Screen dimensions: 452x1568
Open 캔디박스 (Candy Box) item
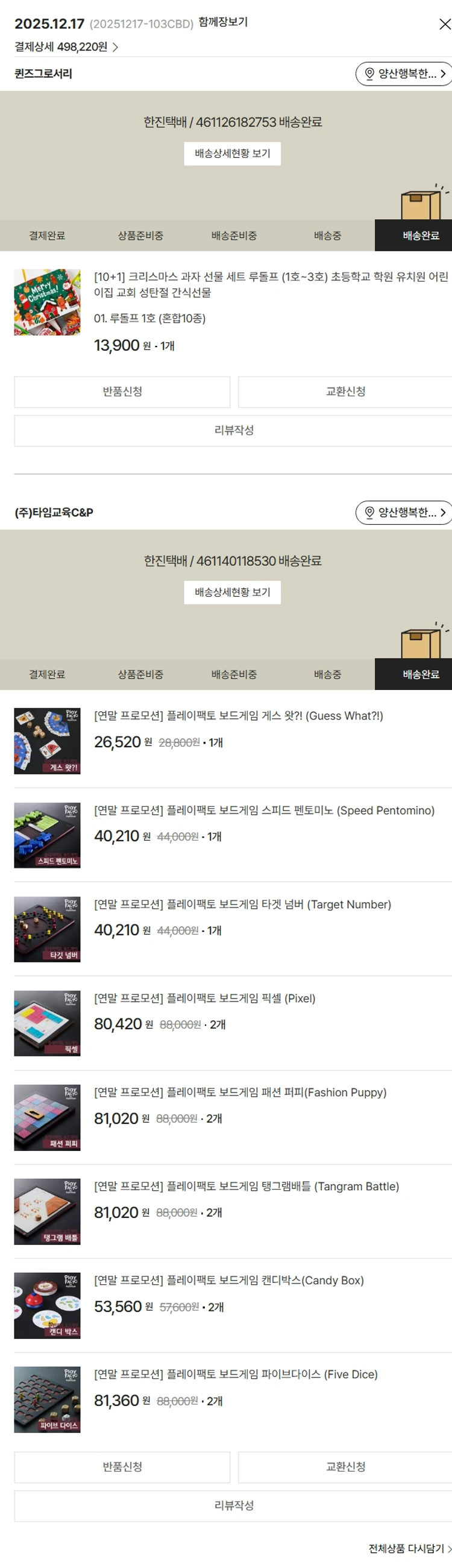point(229,1280)
